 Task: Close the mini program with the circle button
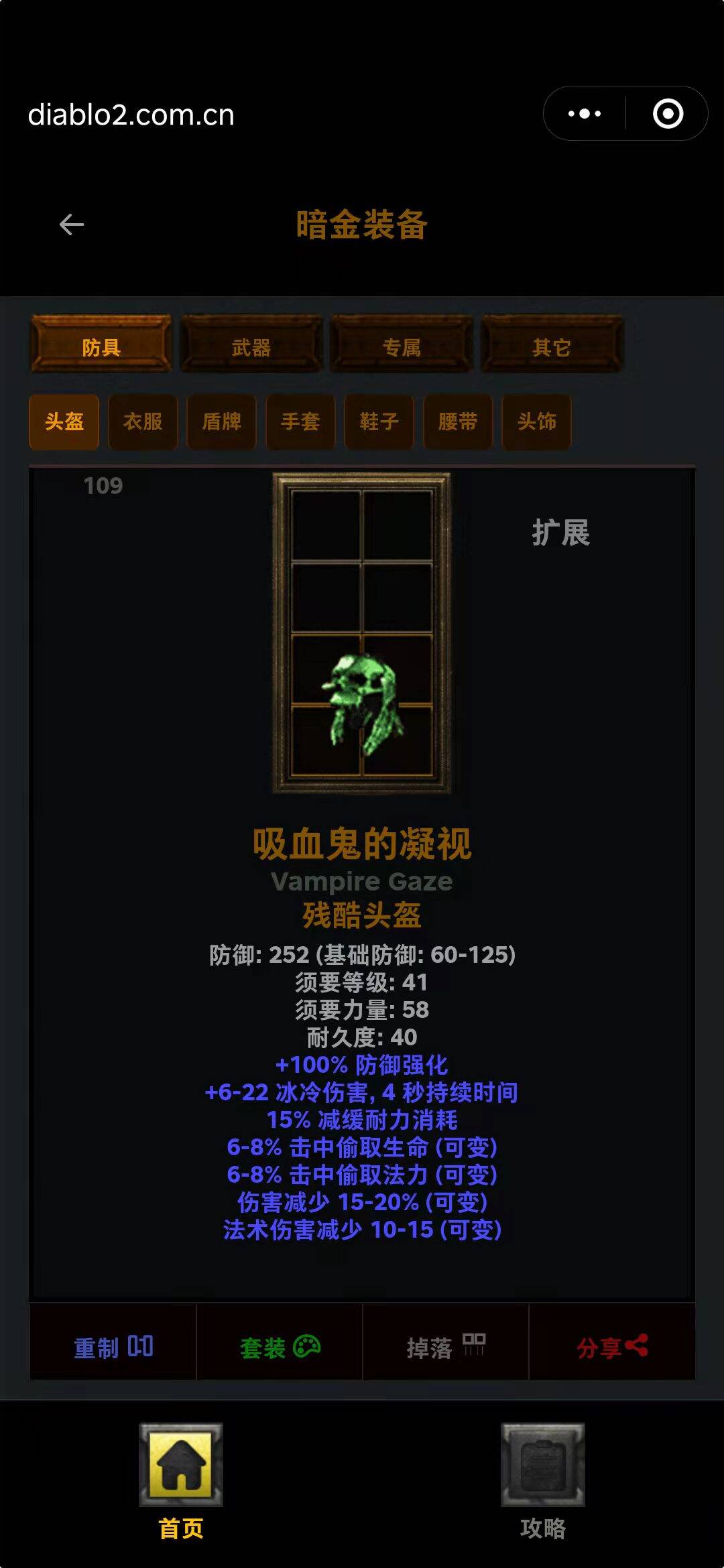coord(668,113)
